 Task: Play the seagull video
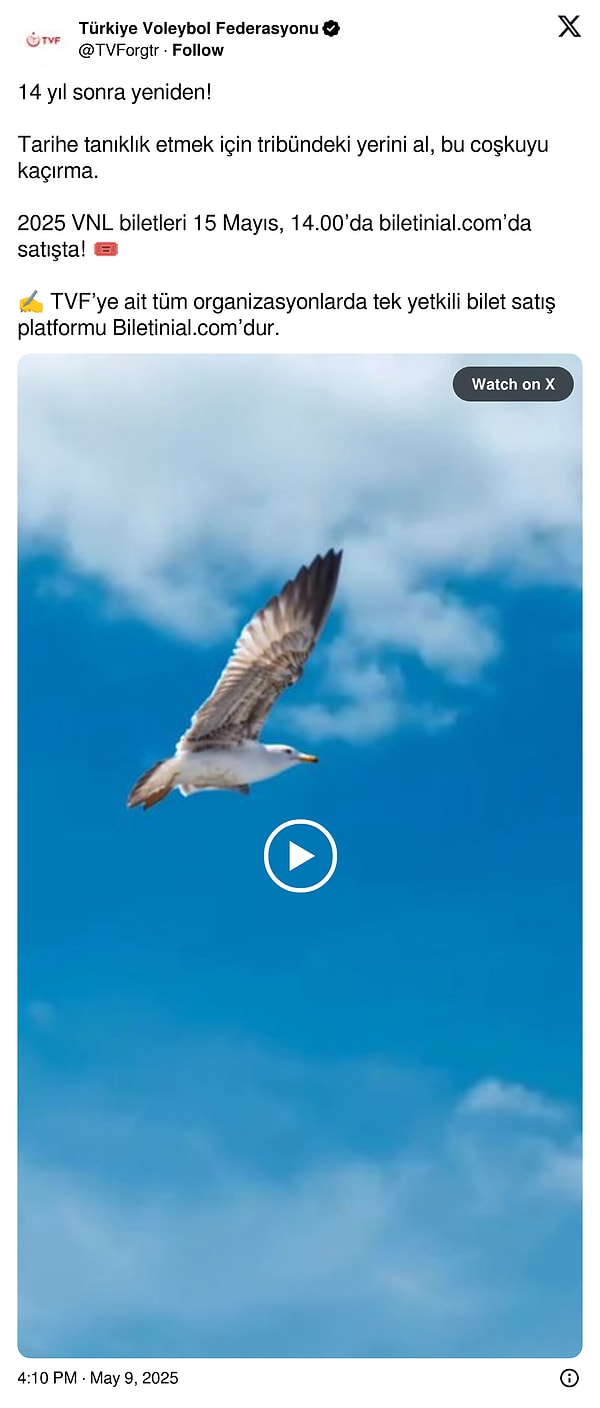[300, 856]
